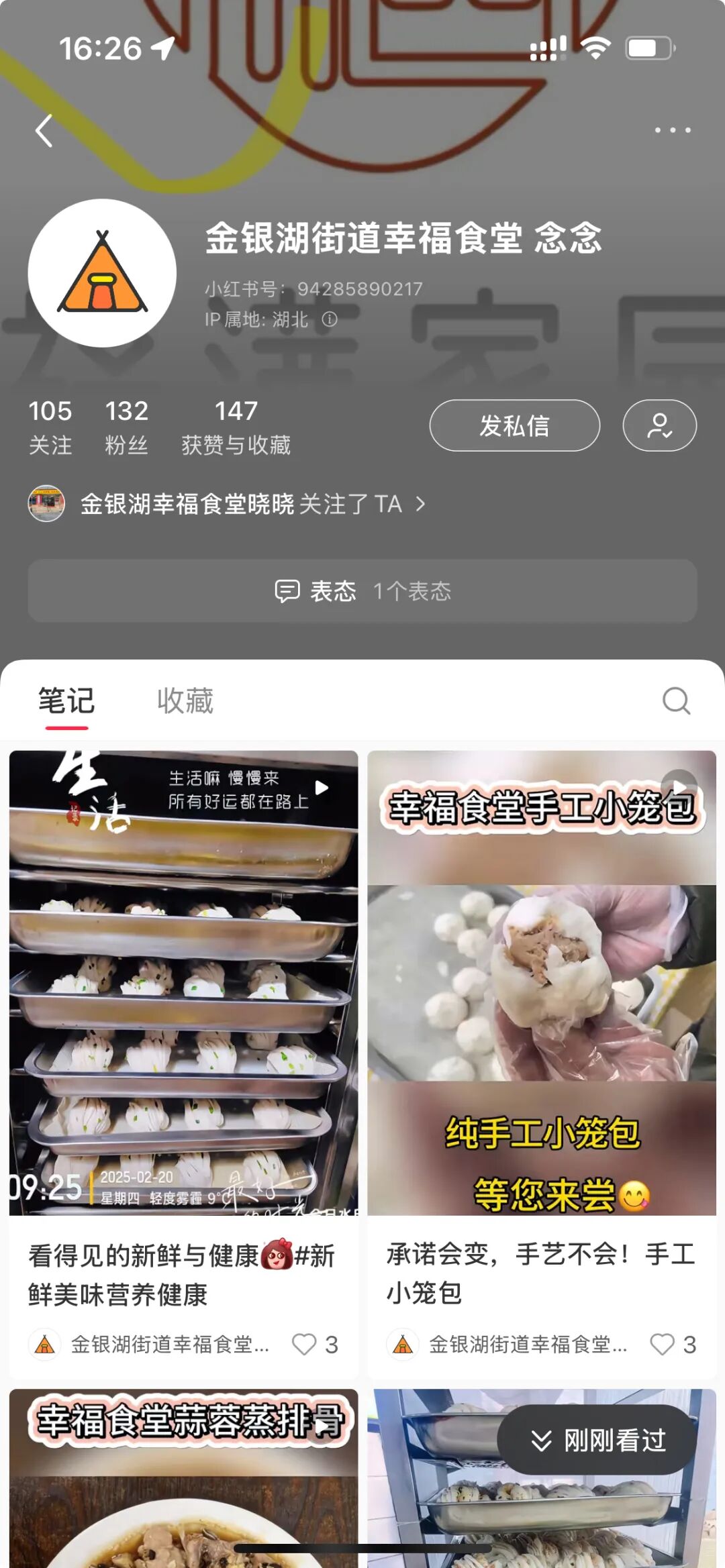Image resolution: width=725 pixels, height=1568 pixels.
Task: Open 获赞与收藏 likes and saves details
Action: coord(236,426)
